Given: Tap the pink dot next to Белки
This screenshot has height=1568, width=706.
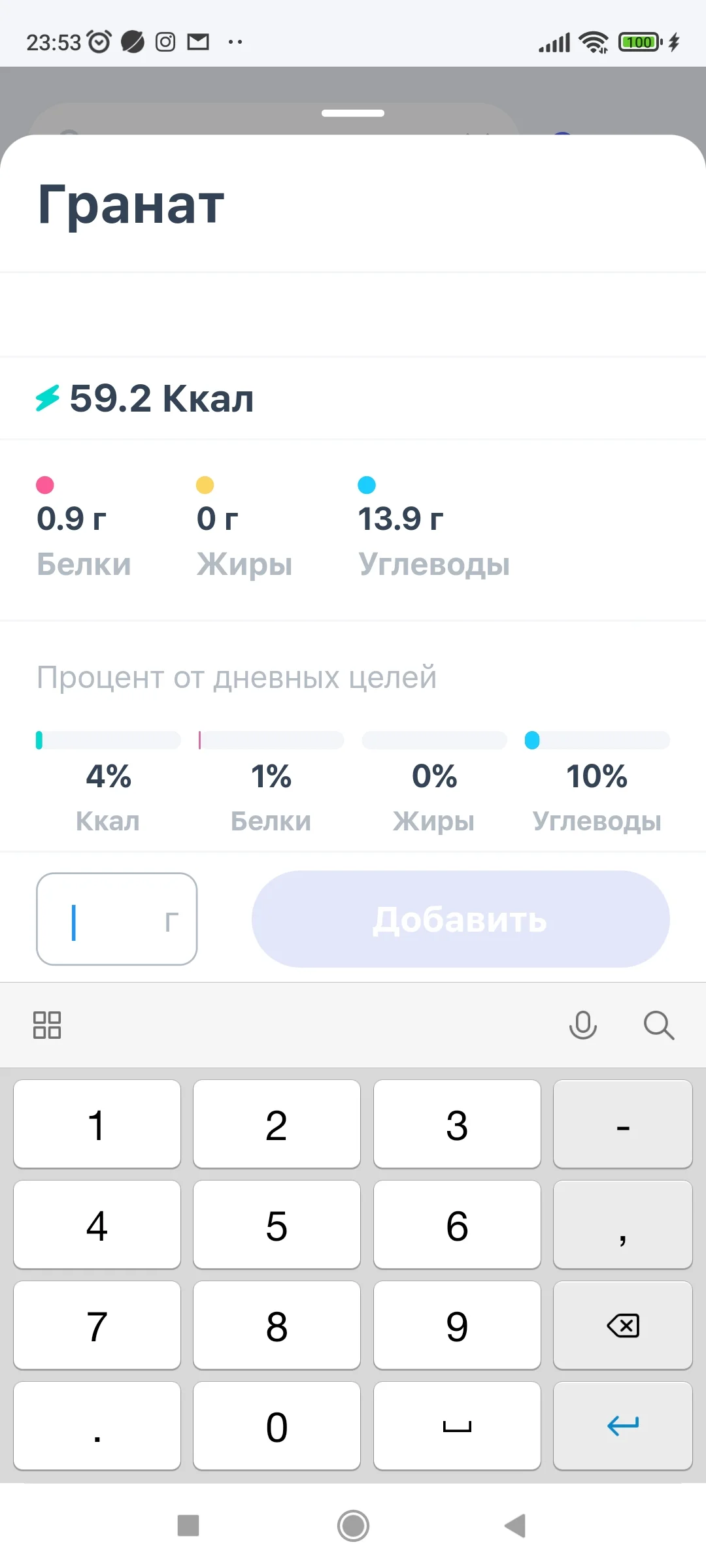Looking at the screenshot, I should pyautogui.click(x=43, y=484).
